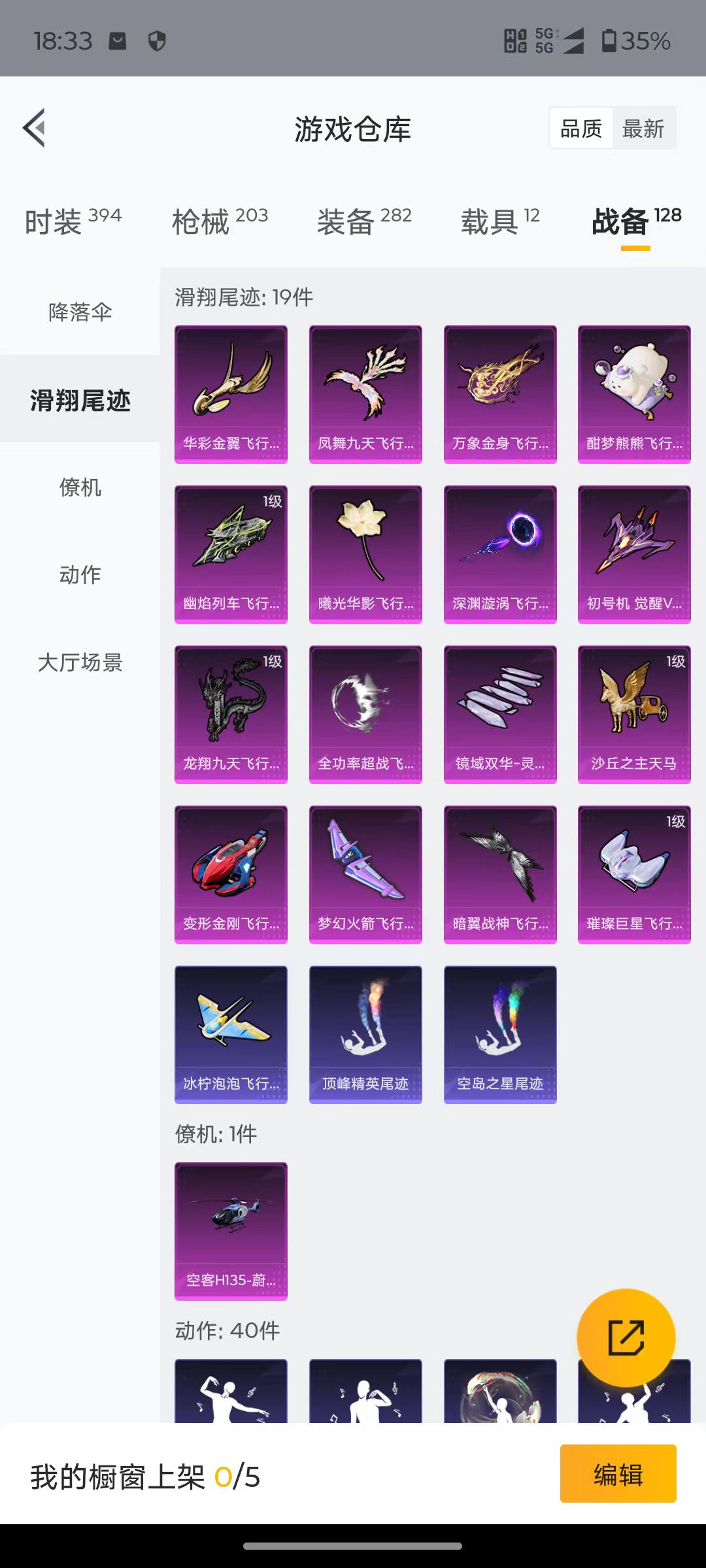
Task: Switch to the 时装 tab
Action: click(73, 221)
